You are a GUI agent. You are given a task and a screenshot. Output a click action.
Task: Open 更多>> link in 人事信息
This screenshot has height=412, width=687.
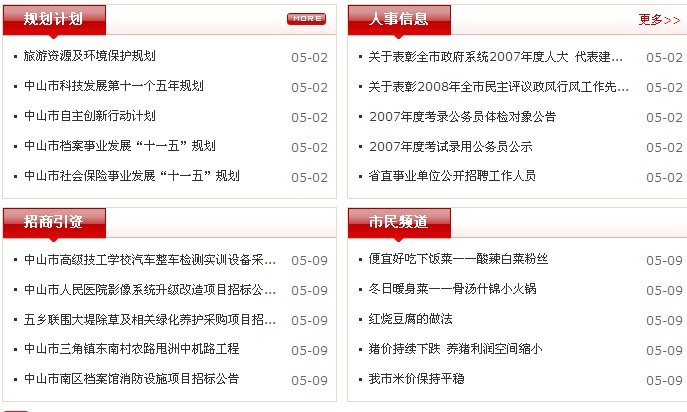pos(659,19)
